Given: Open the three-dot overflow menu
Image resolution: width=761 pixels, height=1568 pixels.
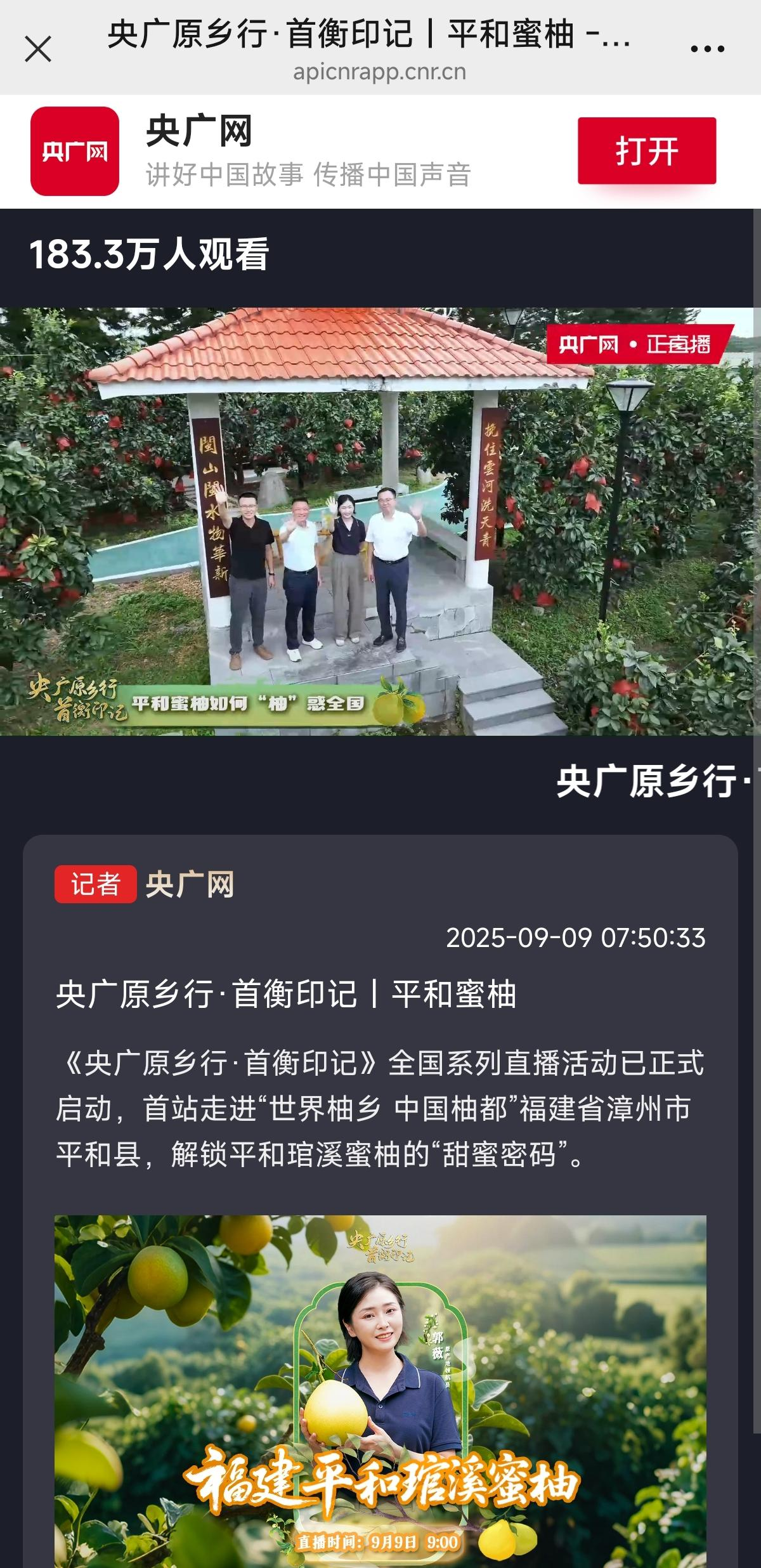Looking at the screenshot, I should [706, 49].
